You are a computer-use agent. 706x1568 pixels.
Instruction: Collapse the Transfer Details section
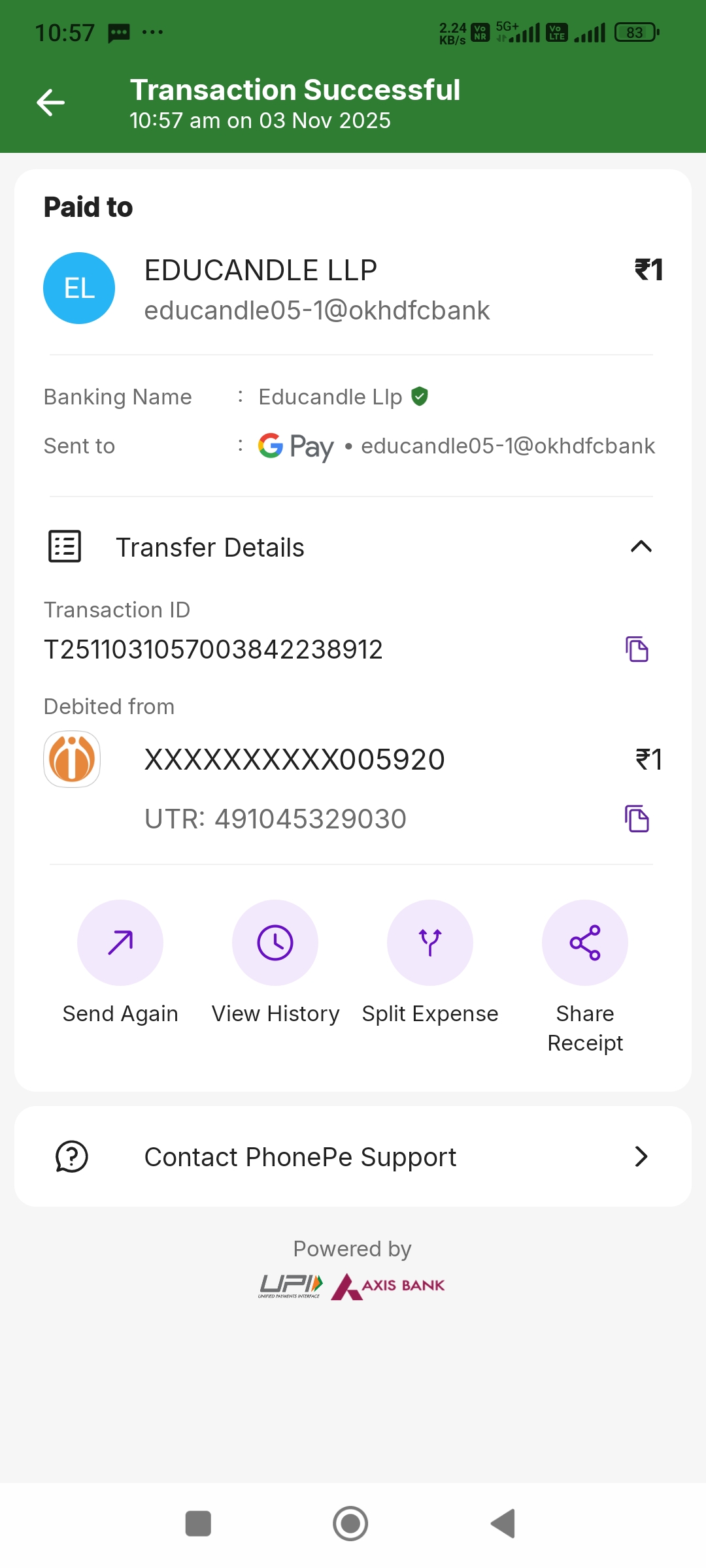coord(641,546)
